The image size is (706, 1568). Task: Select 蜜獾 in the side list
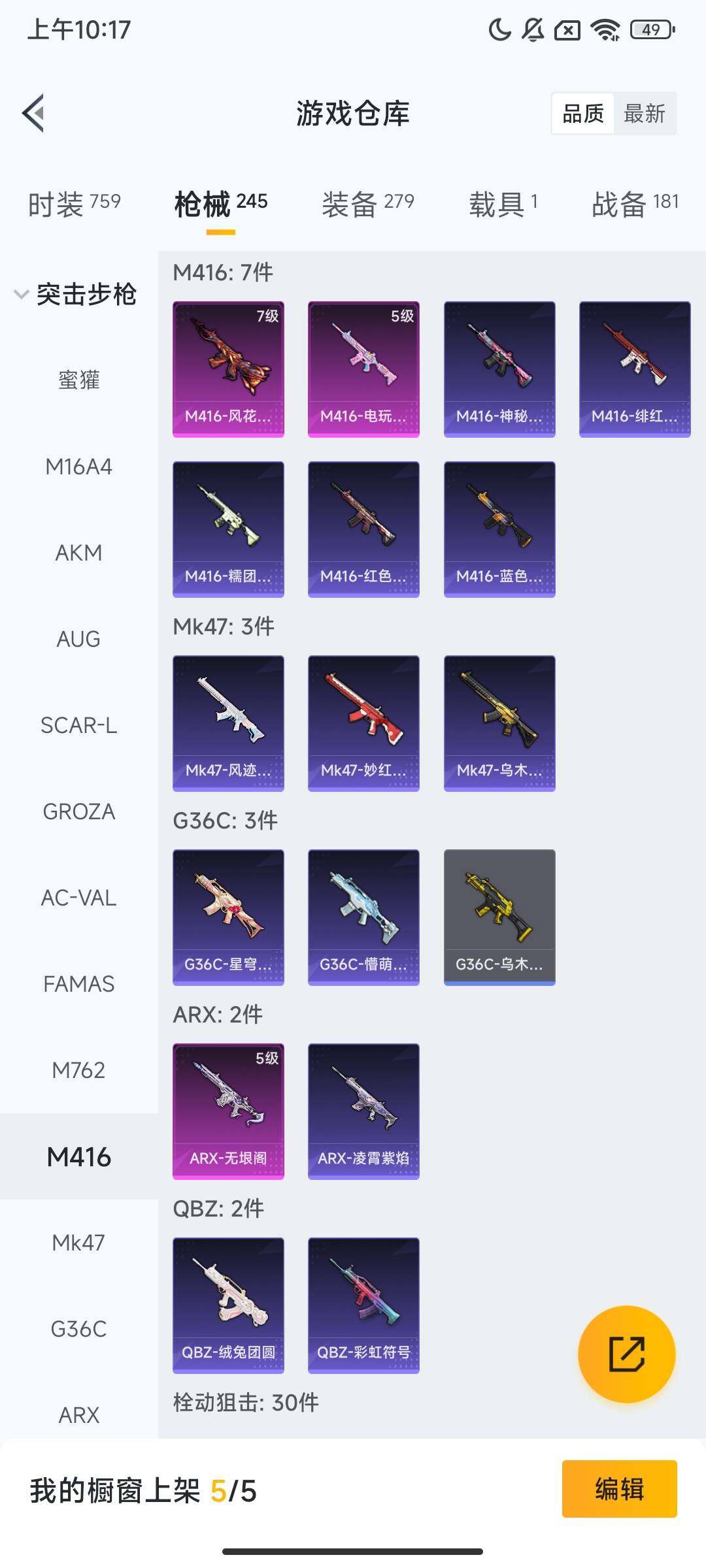click(78, 380)
